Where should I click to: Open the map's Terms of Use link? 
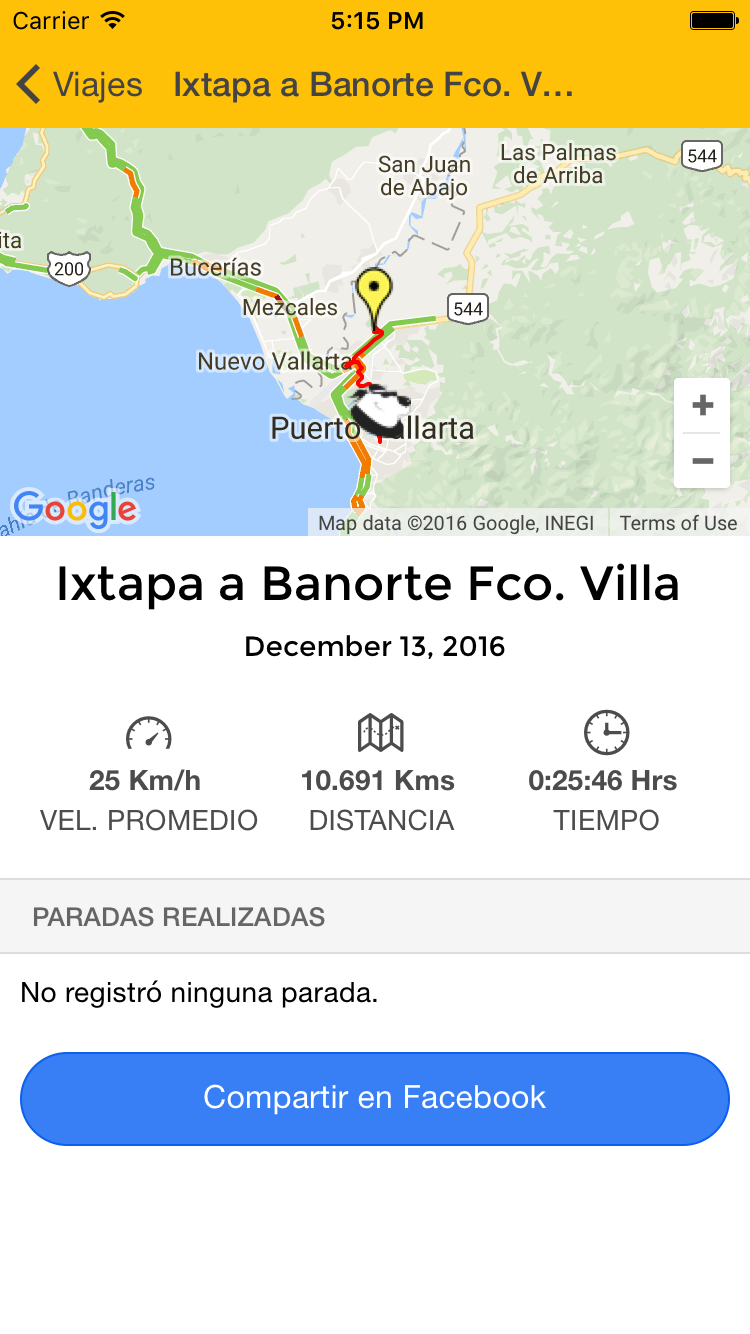(677, 523)
